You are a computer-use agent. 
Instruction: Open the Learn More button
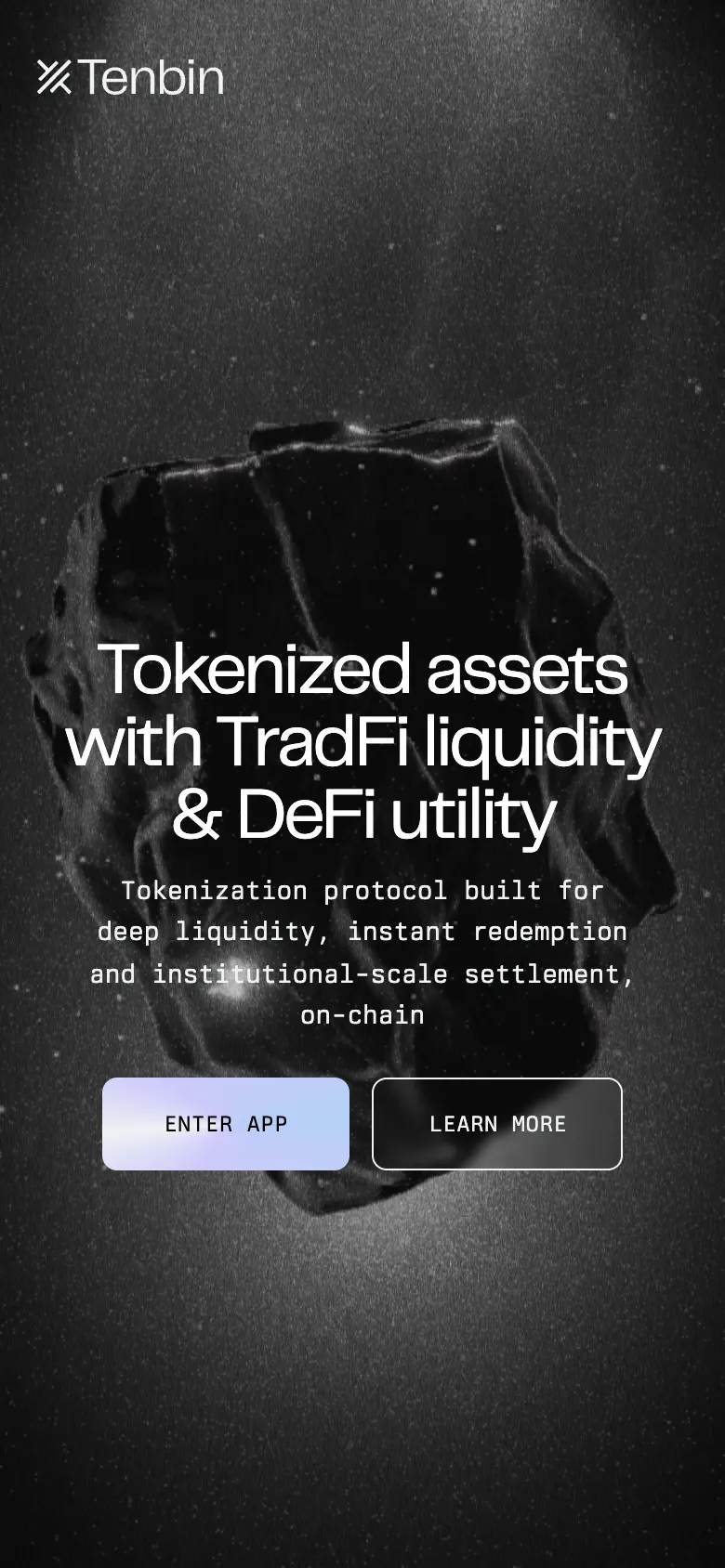pos(497,1124)
